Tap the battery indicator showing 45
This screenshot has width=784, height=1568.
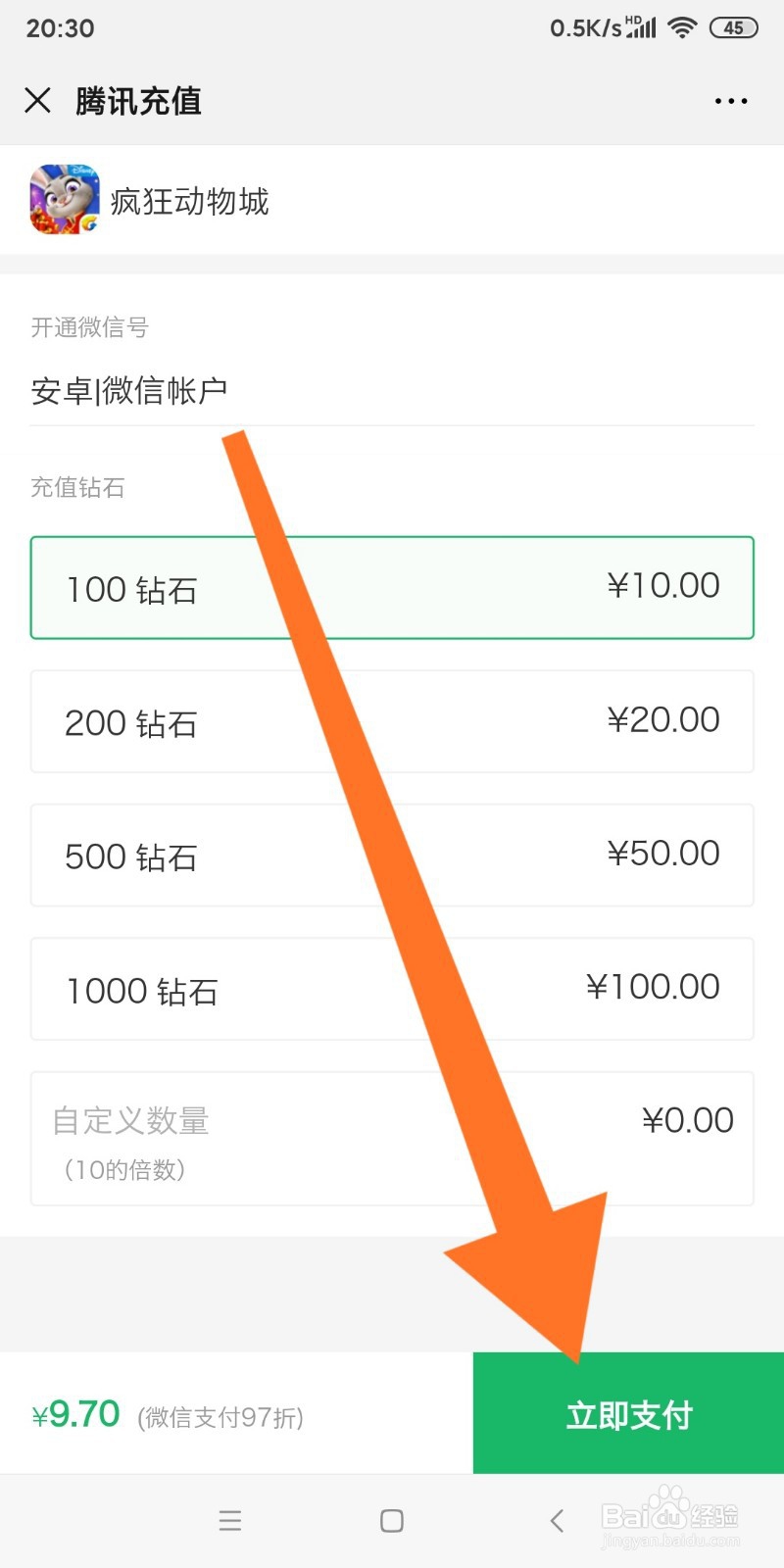coord(733,27)
